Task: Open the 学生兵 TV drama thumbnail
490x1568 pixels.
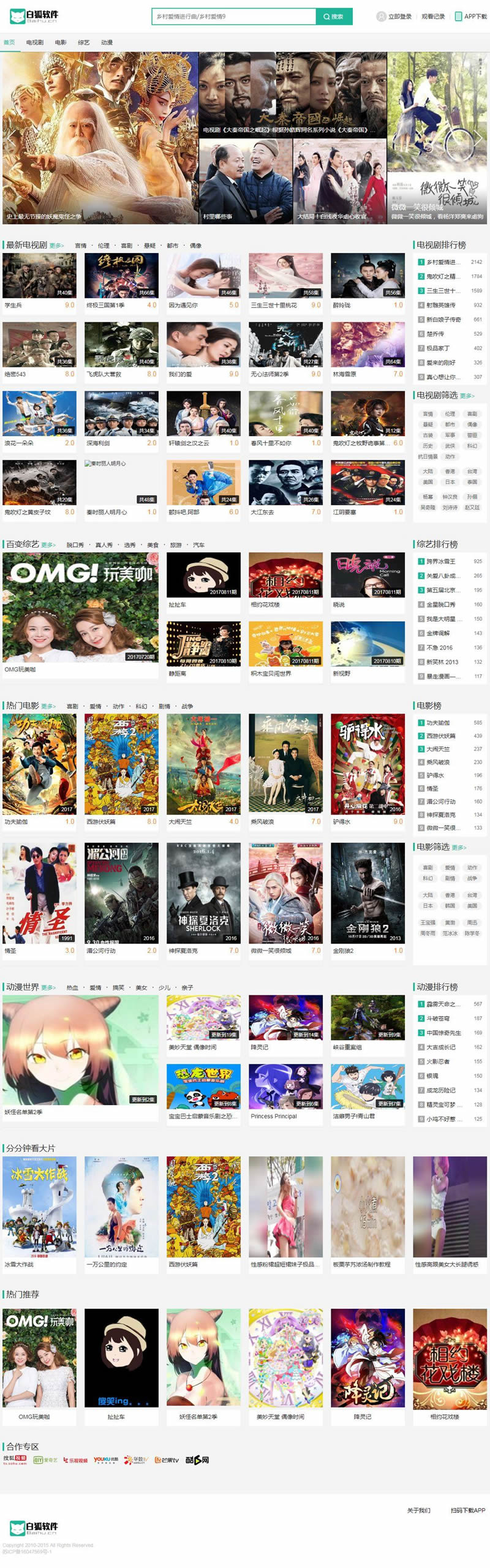Action: click(x=39, y=276)
